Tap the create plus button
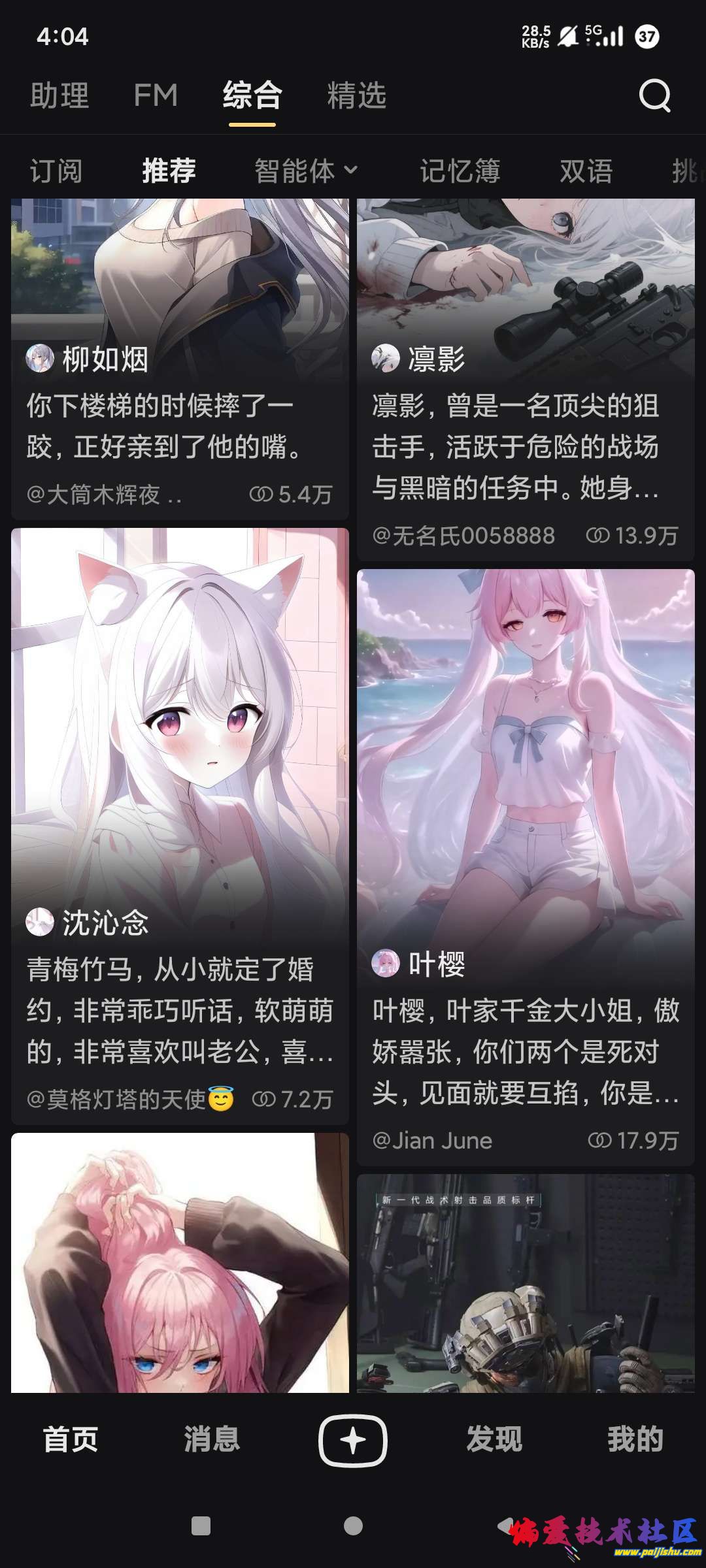Image resolution: width=706 pixels, height=1568 pixels. pos(353,1439)
